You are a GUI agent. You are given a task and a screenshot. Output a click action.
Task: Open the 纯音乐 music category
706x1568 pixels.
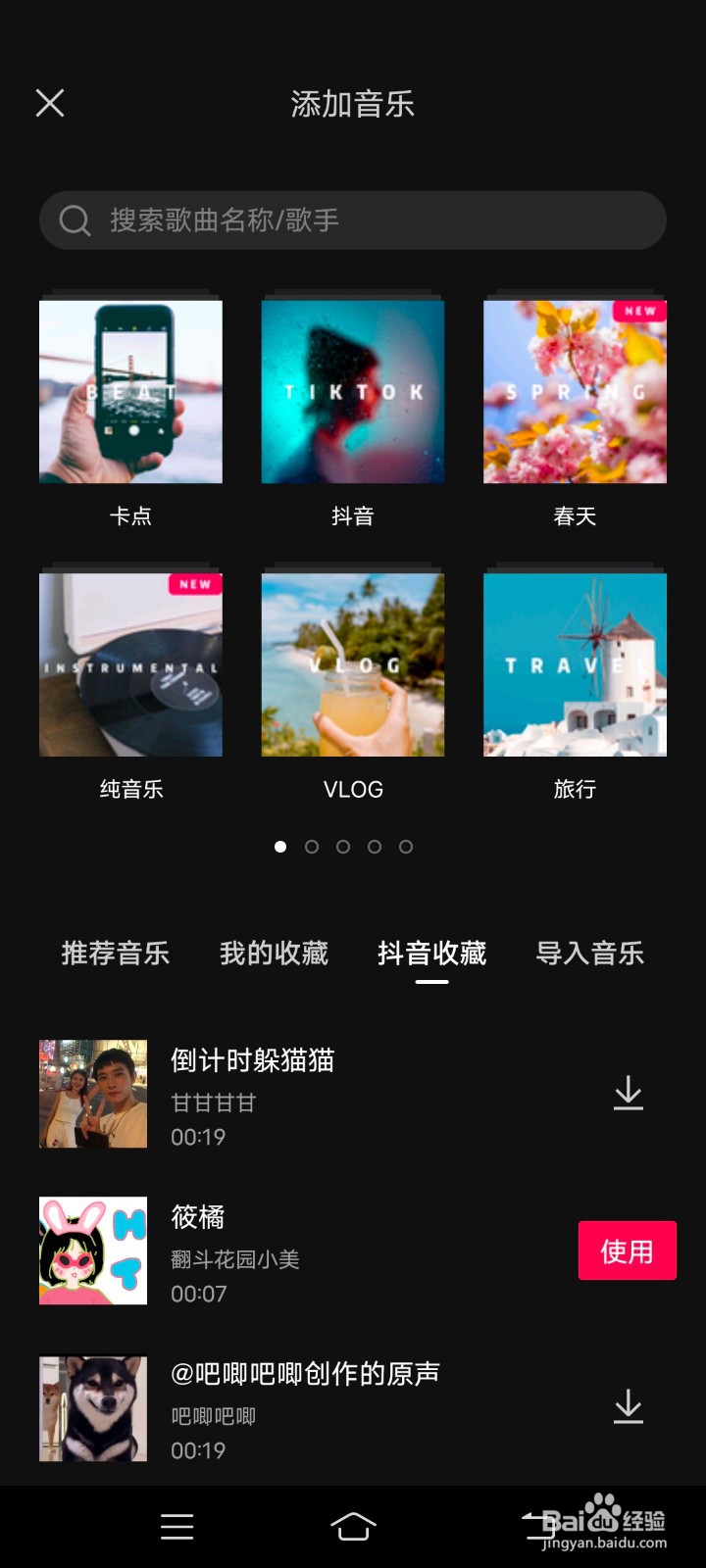[130, 664]
